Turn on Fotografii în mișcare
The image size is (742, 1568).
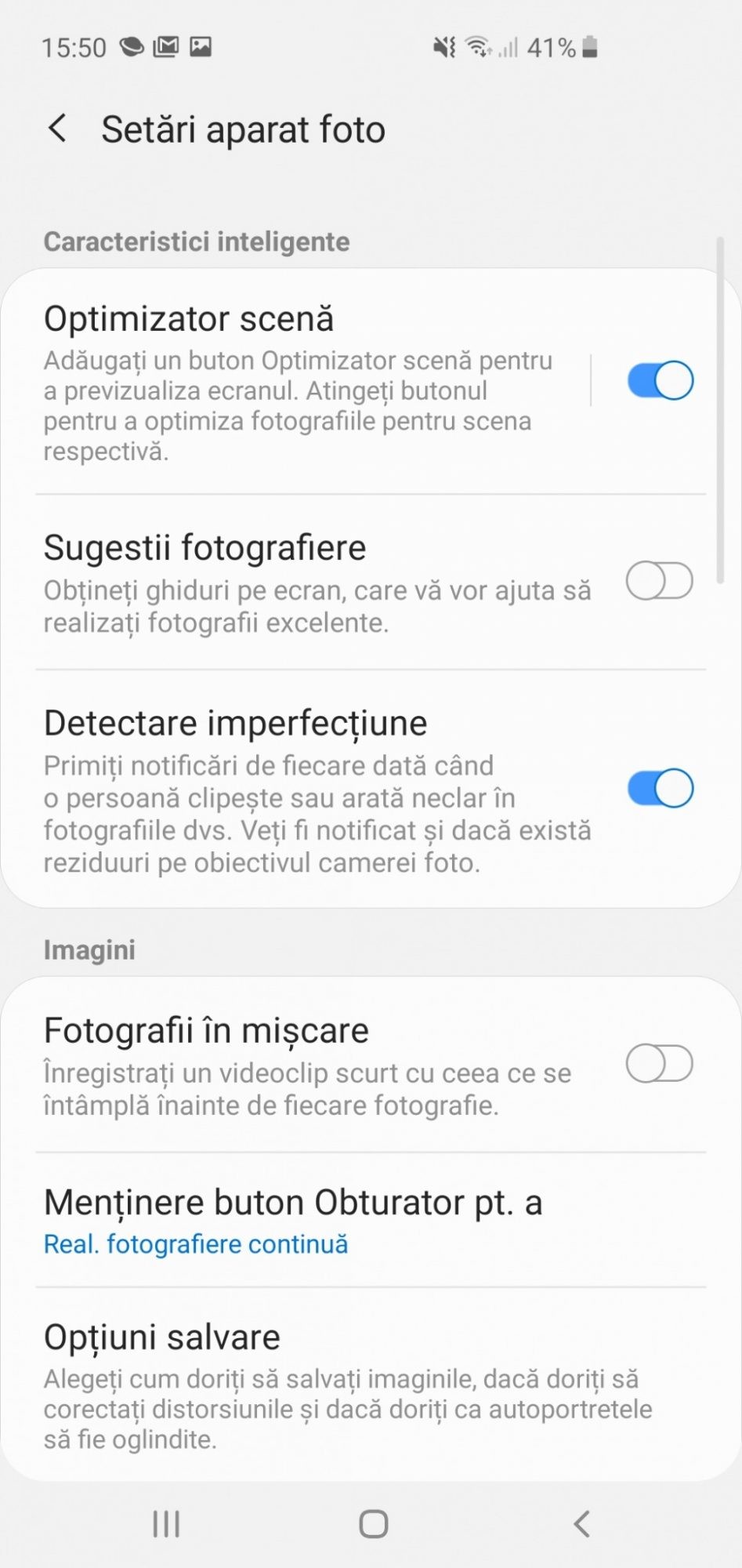(x=660, y=1064)
